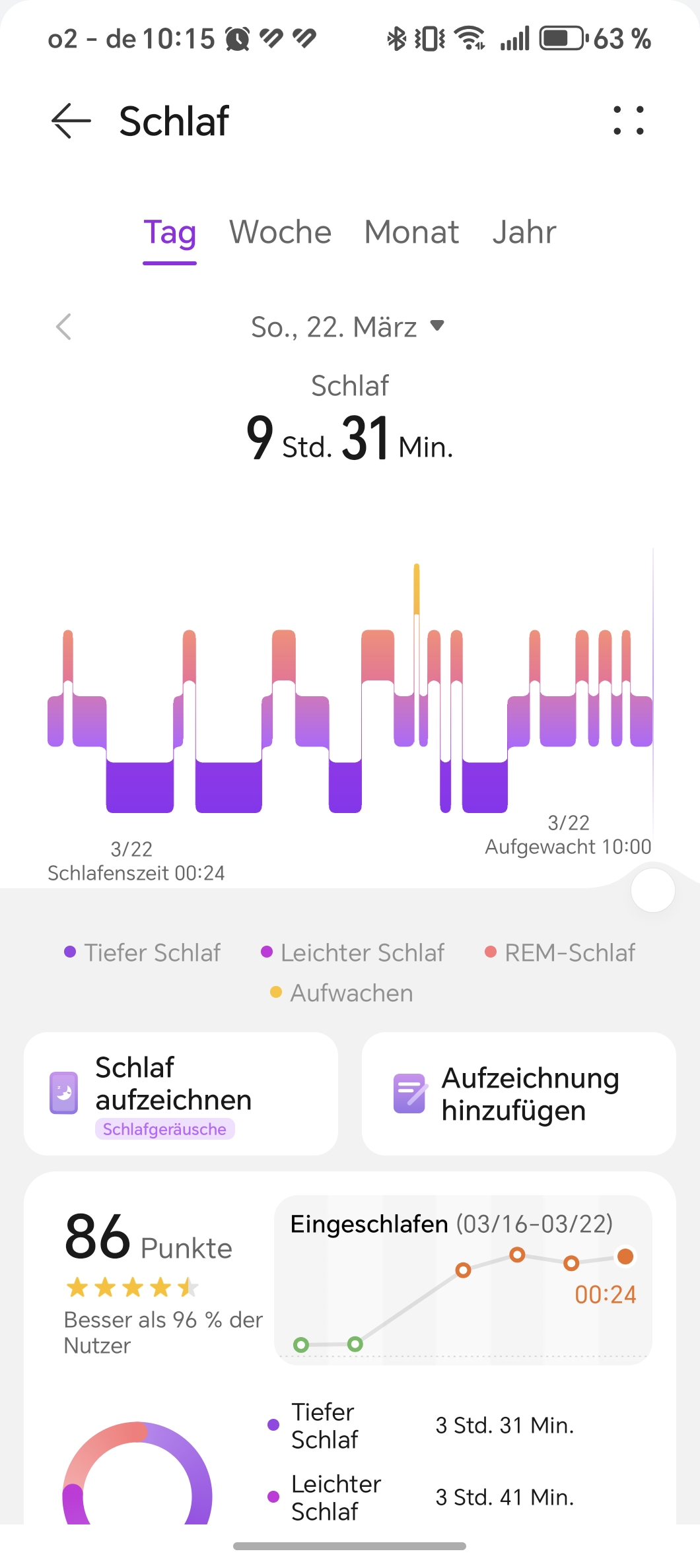The width and height of the screenshot is (700, 1568).
Task: Switch to the Woche tab
Action: pos(280,232)
